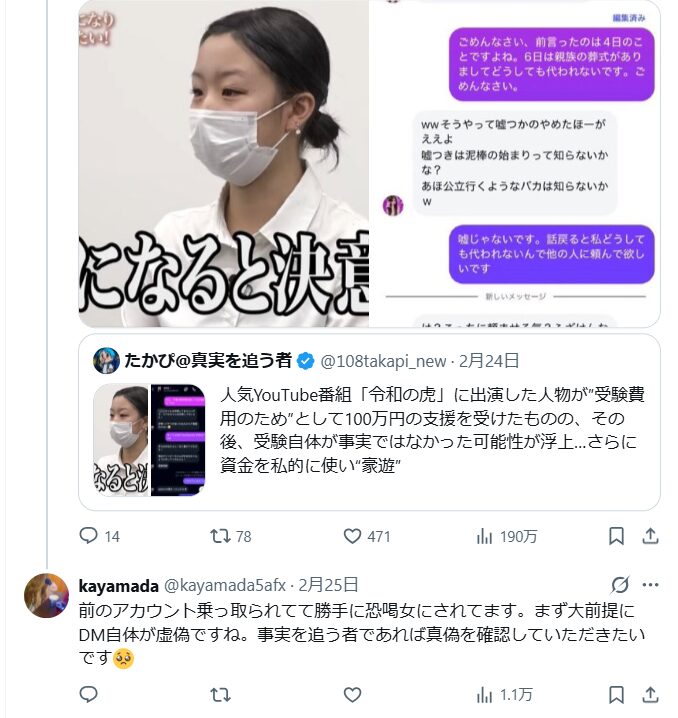Open Grok icon on kayamada's reply
678x718 pixels.
620,585
